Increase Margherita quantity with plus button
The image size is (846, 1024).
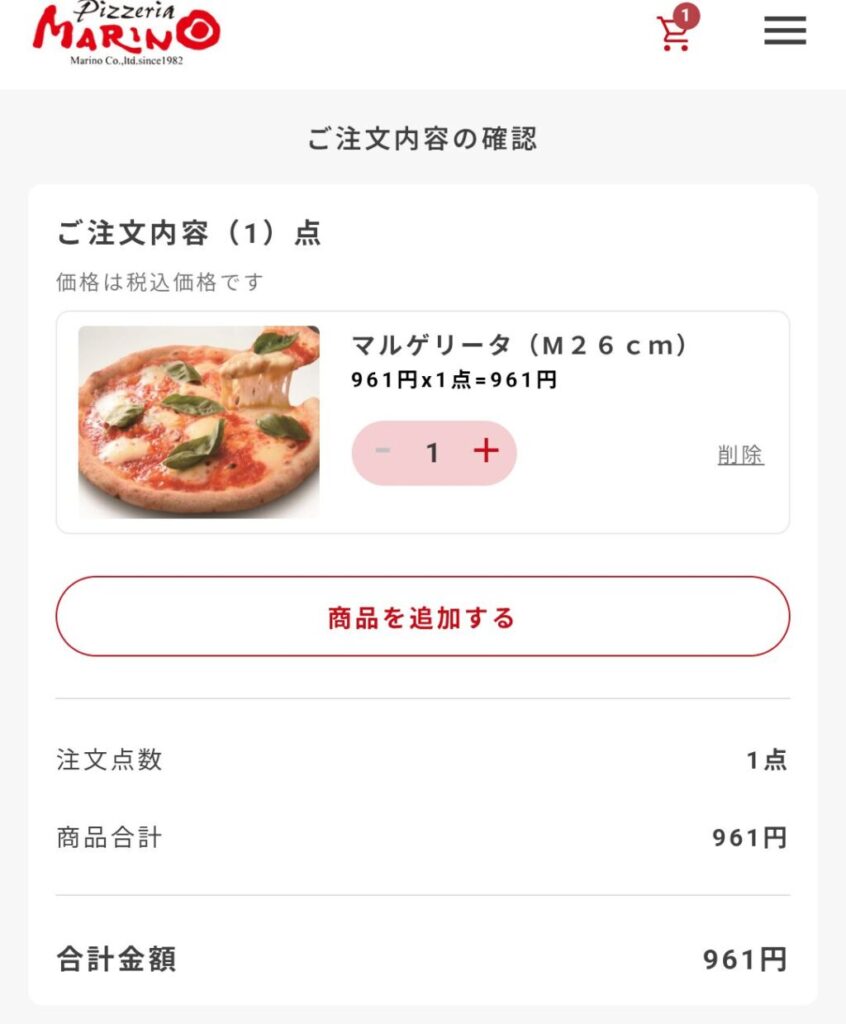pos(486,452)
